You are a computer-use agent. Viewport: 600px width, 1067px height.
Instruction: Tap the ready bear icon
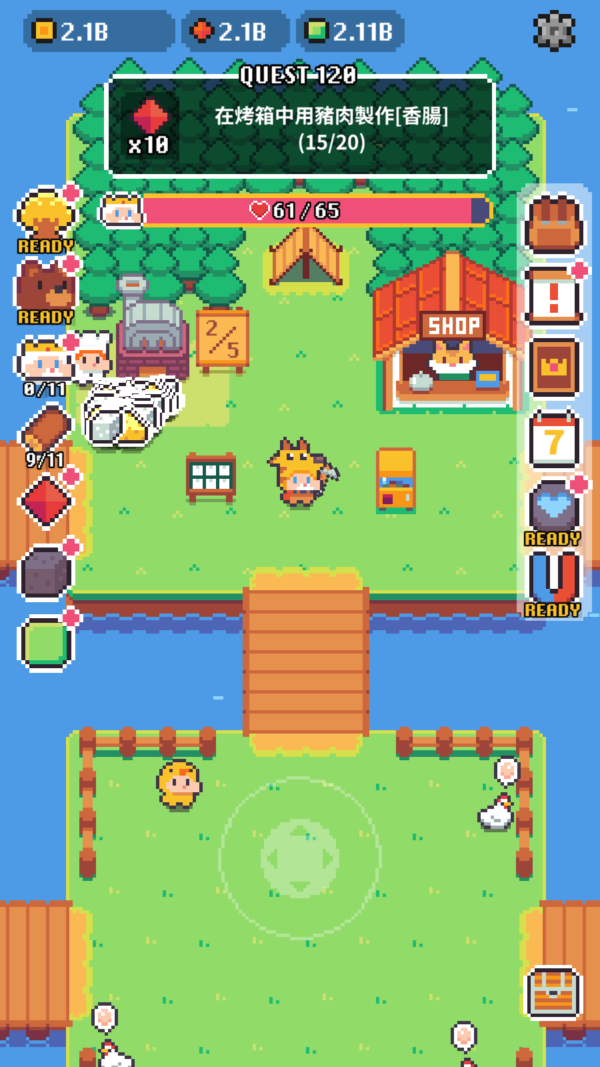pos(45,287)
